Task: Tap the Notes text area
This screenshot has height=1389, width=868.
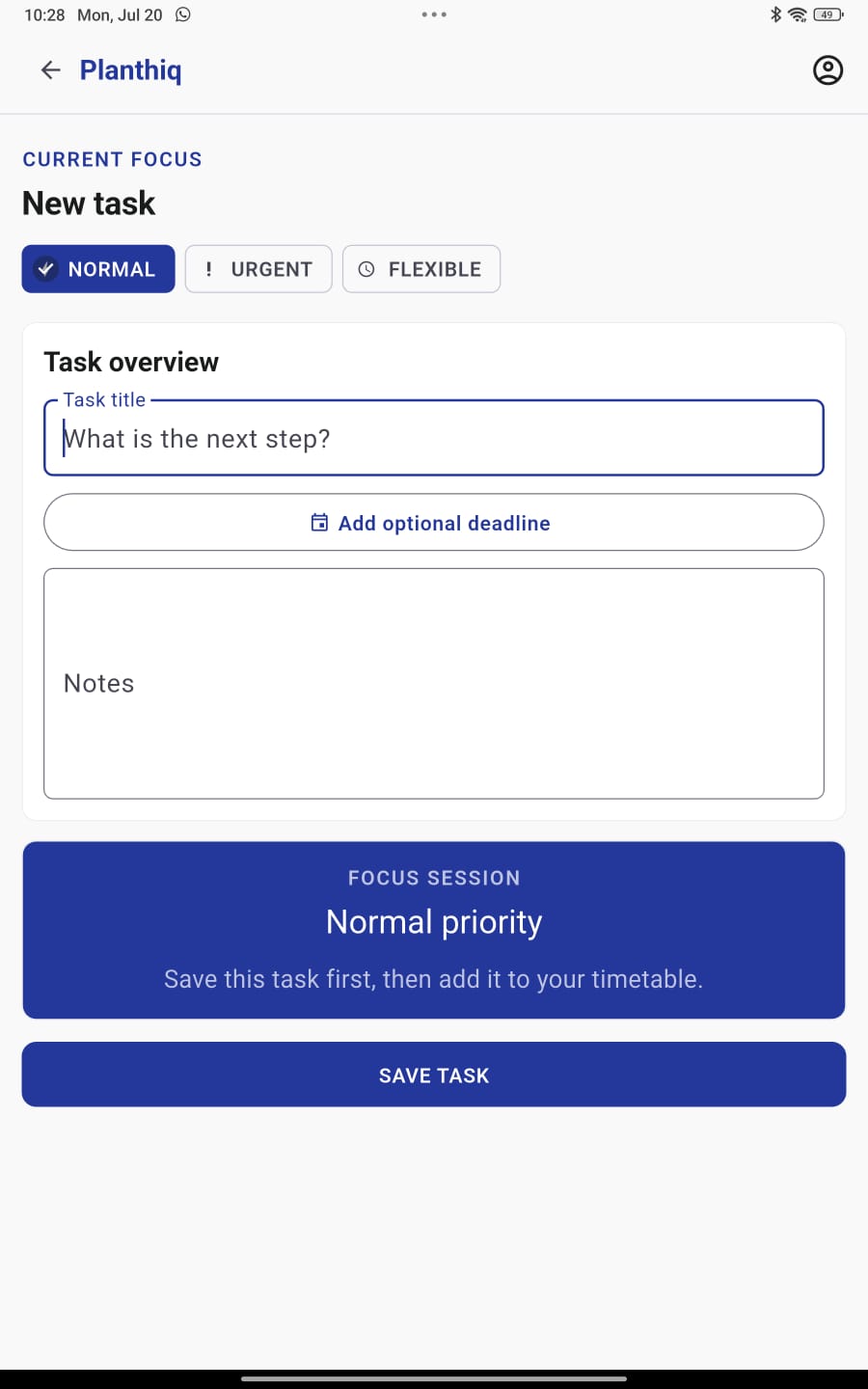Action: 434,683
